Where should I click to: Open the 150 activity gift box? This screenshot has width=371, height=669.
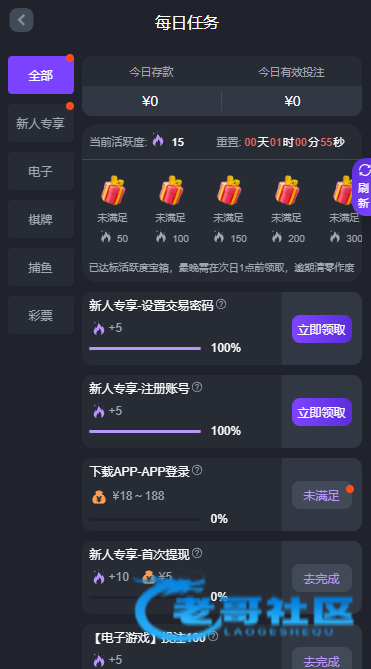[229, 191]
